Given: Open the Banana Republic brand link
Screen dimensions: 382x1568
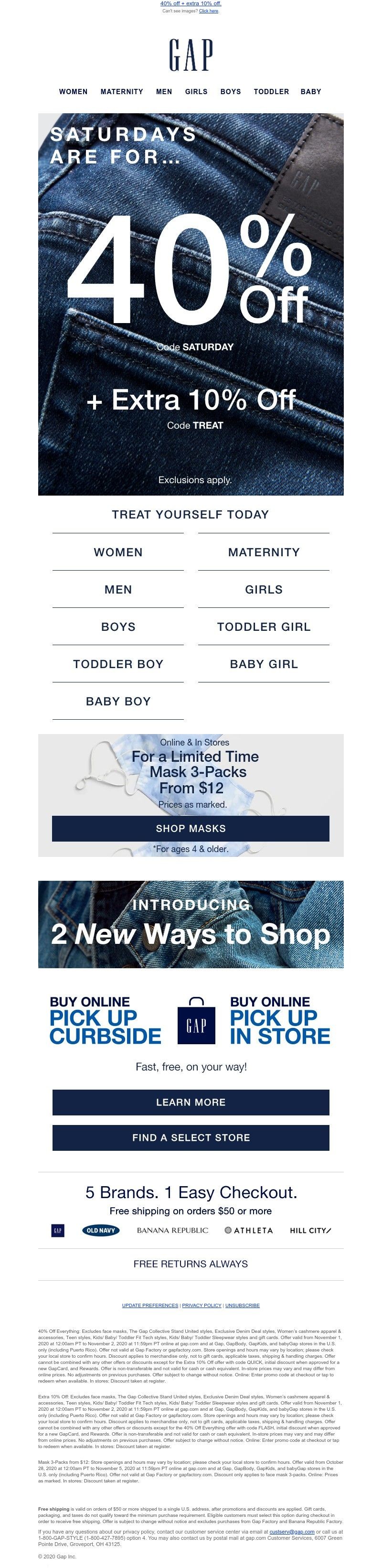Looking at the screenshot, I should (x=172, y=1230).
